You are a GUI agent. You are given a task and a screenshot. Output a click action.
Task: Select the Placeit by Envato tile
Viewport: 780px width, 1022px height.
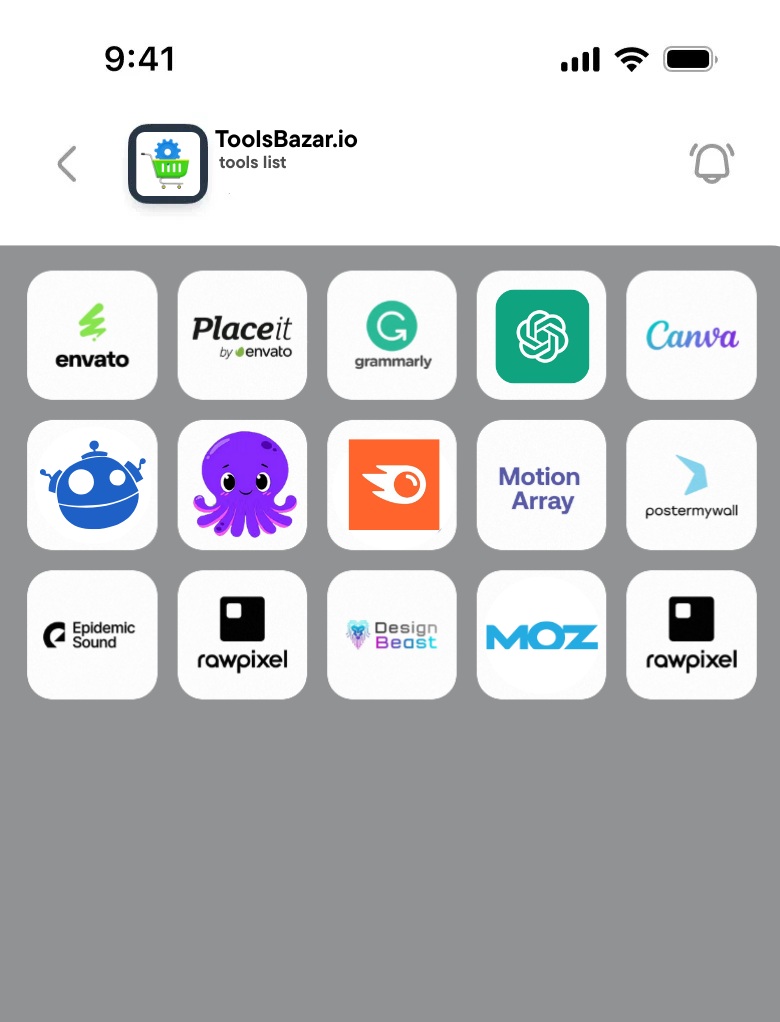coord(242,335)
